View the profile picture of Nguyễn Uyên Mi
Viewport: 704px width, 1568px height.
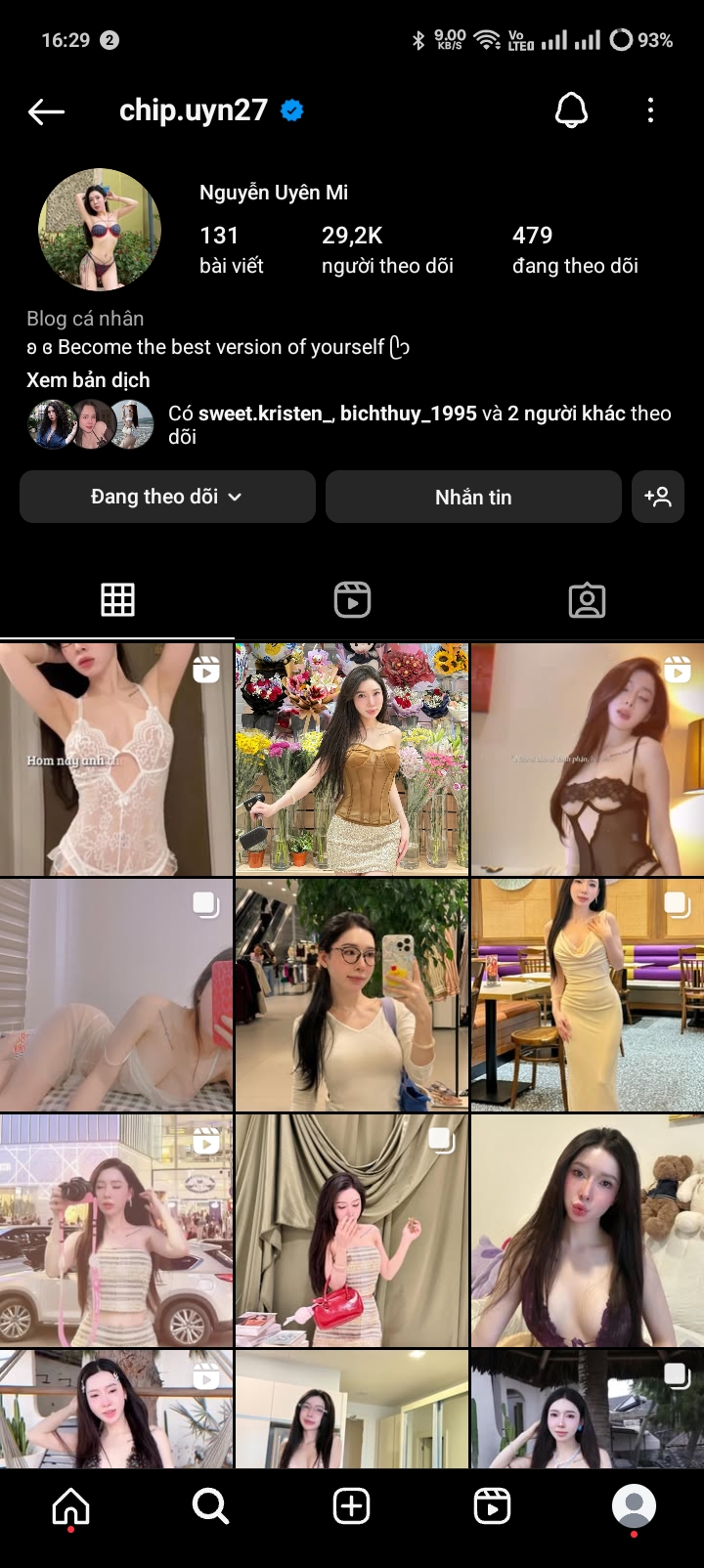(x=99, y=230)
